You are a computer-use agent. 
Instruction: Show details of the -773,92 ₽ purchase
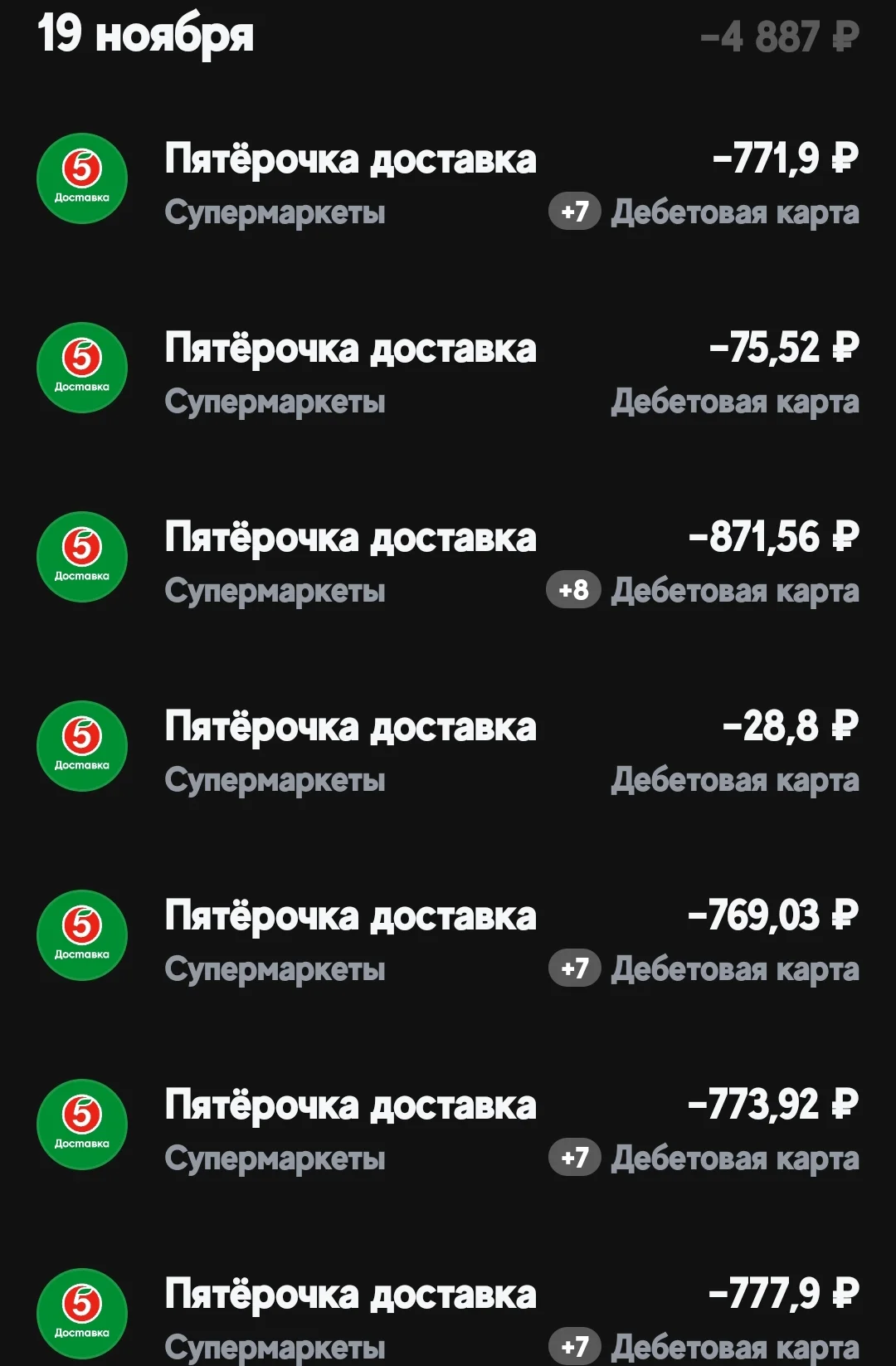pyautogui.click(x=448, y=1125)
